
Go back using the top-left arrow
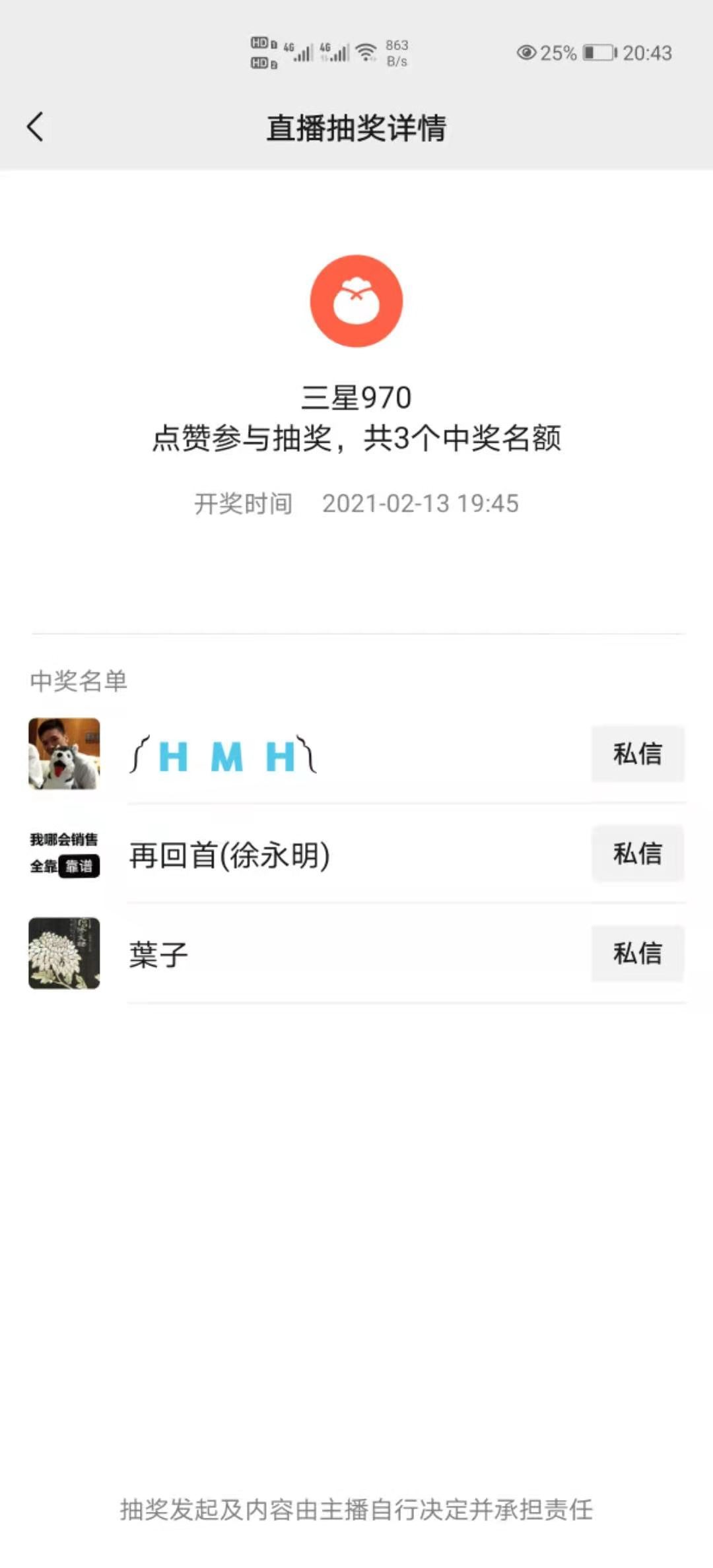pos(36,127)
